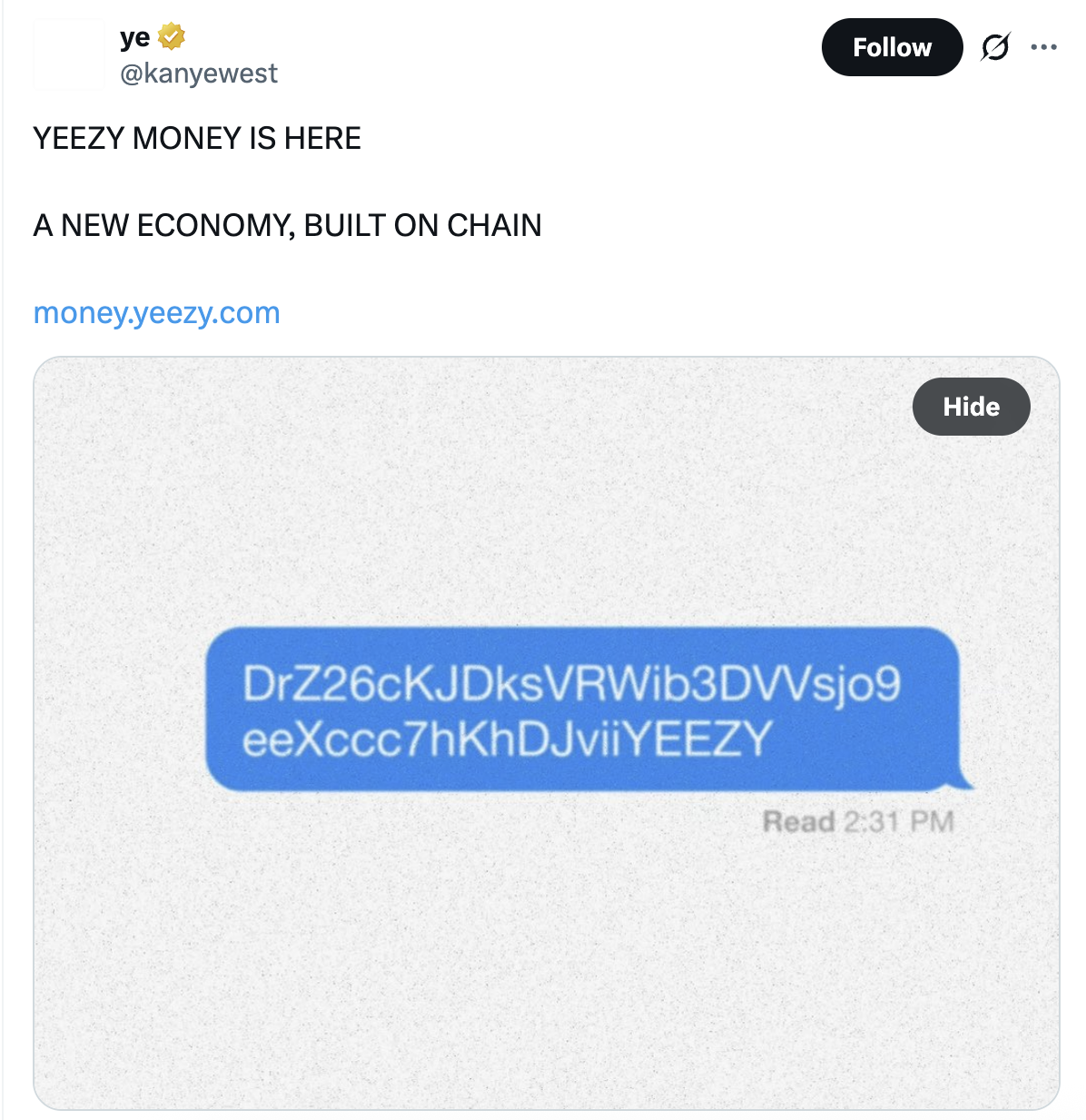Viewport: 1086px width, 1120px height.
Task: View ye's profile picture
Action: tap(69, 54)
